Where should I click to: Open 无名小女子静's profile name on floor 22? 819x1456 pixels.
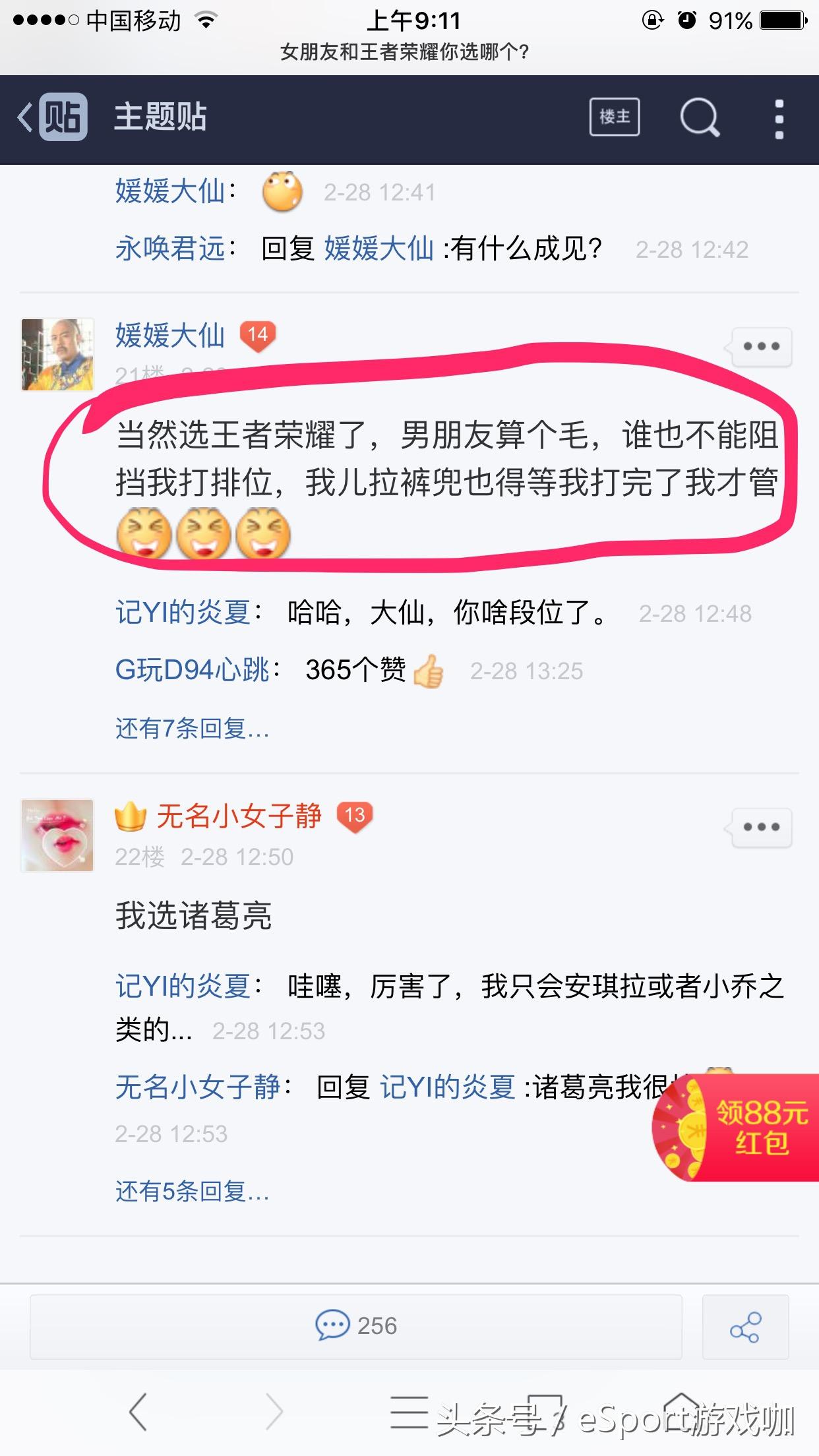pyautogui.click(x=239, y=816)
